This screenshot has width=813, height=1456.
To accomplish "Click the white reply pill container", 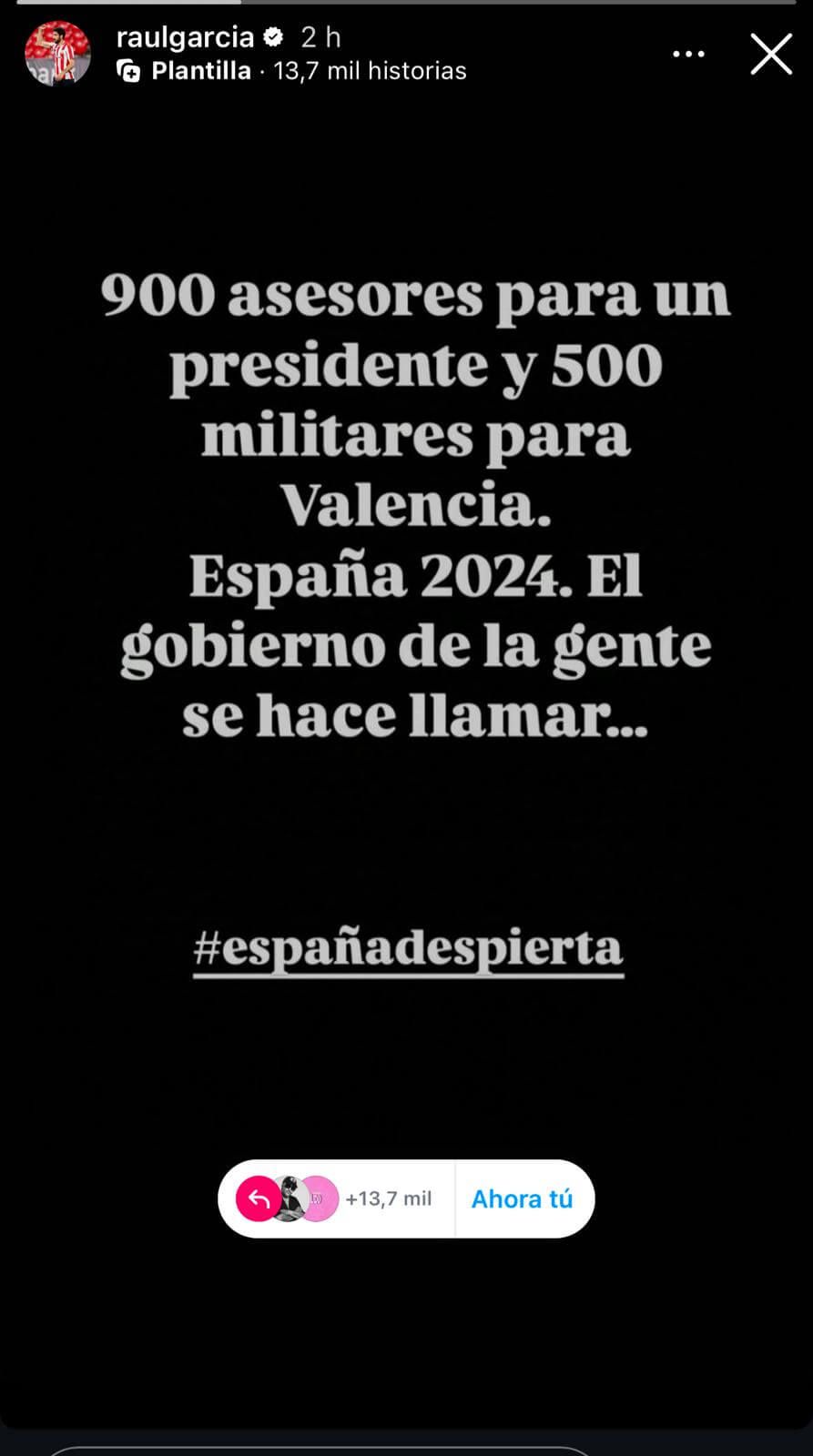I will click(407, 1198).
